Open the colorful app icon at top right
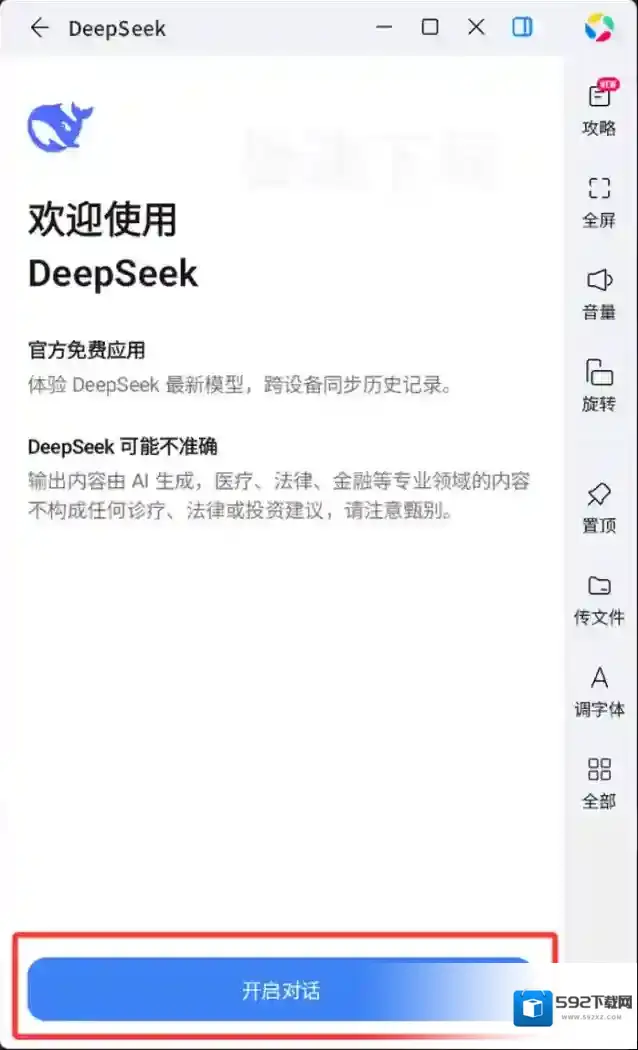 pyautogui.click(x=598, y=28)
